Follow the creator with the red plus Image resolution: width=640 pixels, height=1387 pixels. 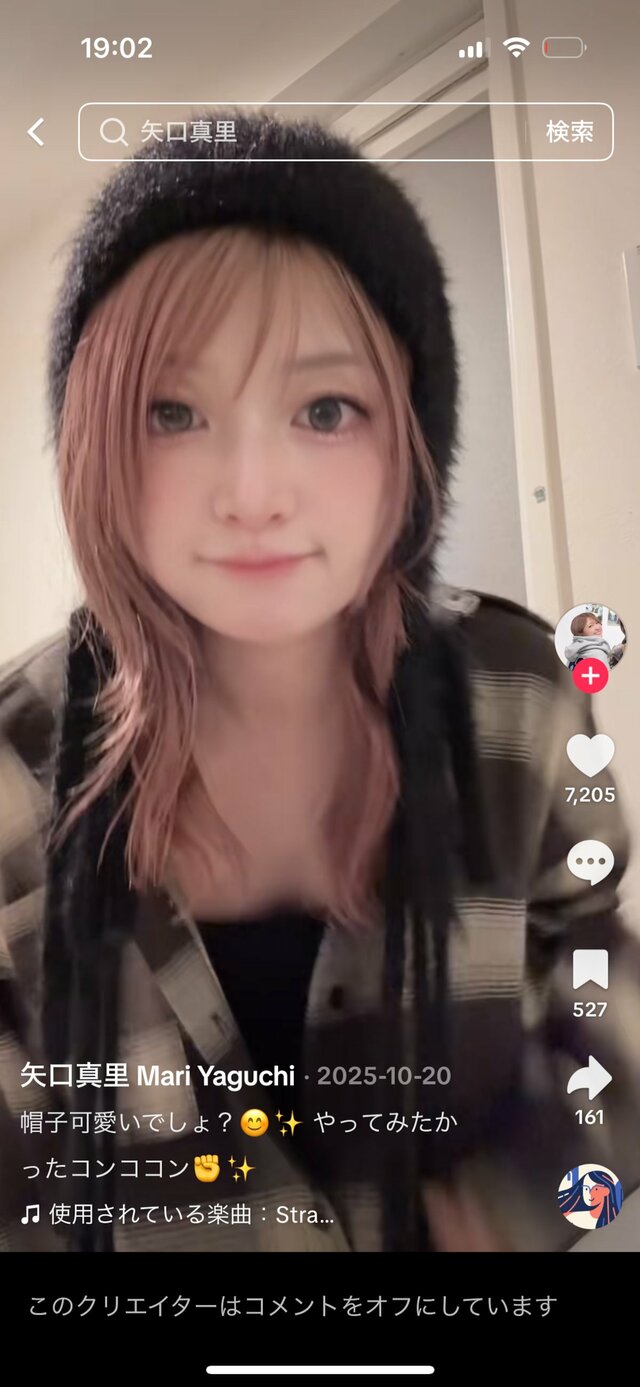590,677
